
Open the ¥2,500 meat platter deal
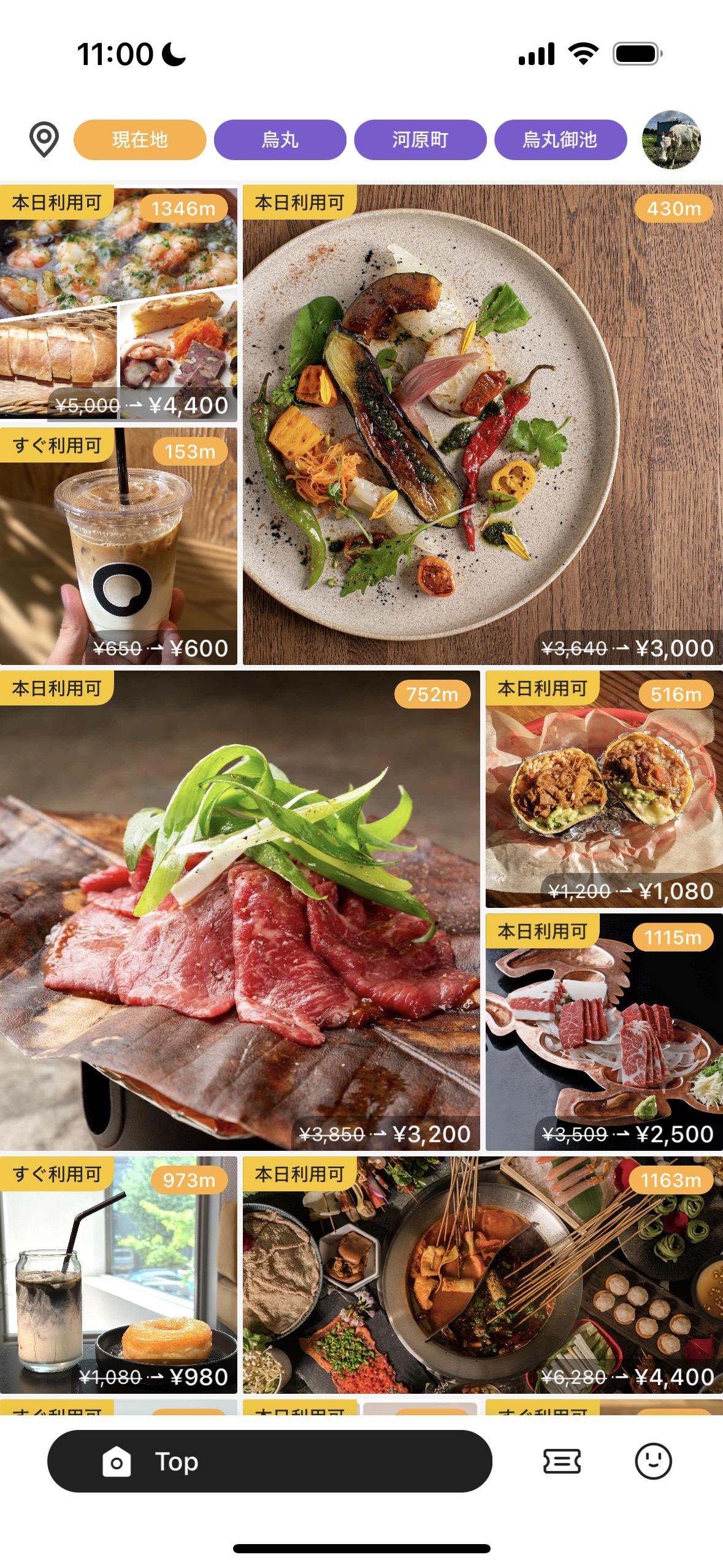(604, 1032)
